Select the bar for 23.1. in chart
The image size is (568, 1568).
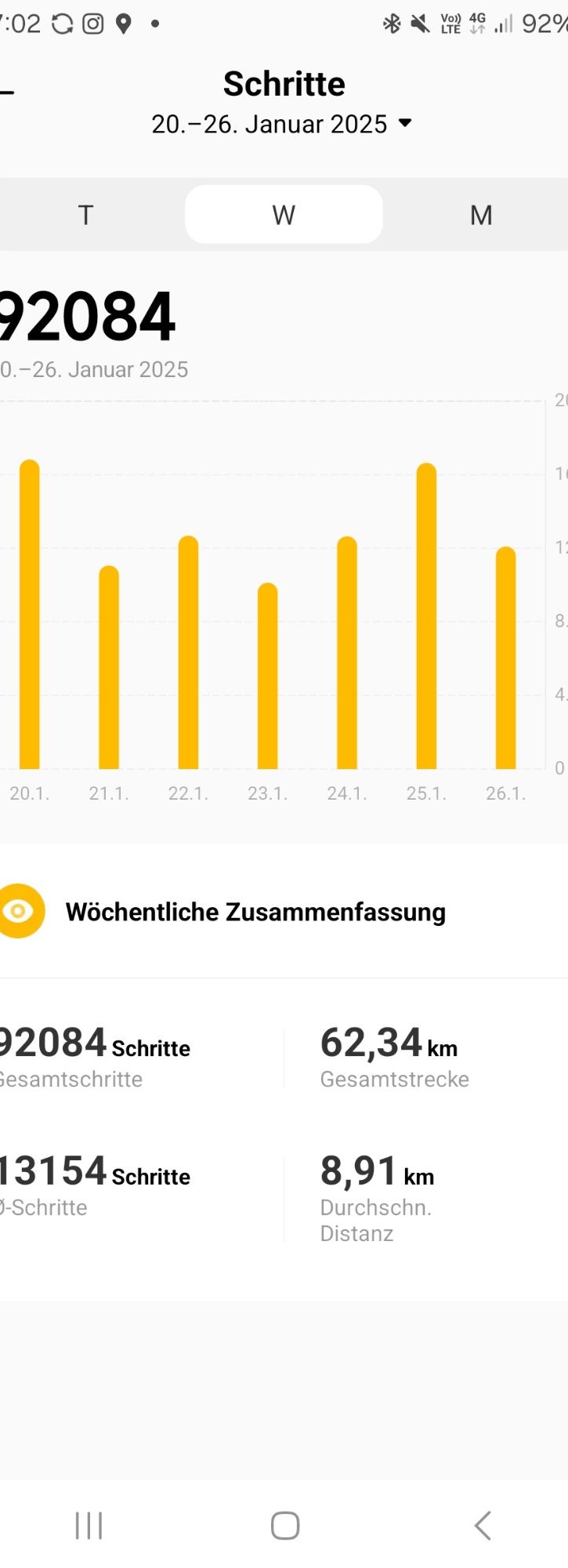[268, 677]
